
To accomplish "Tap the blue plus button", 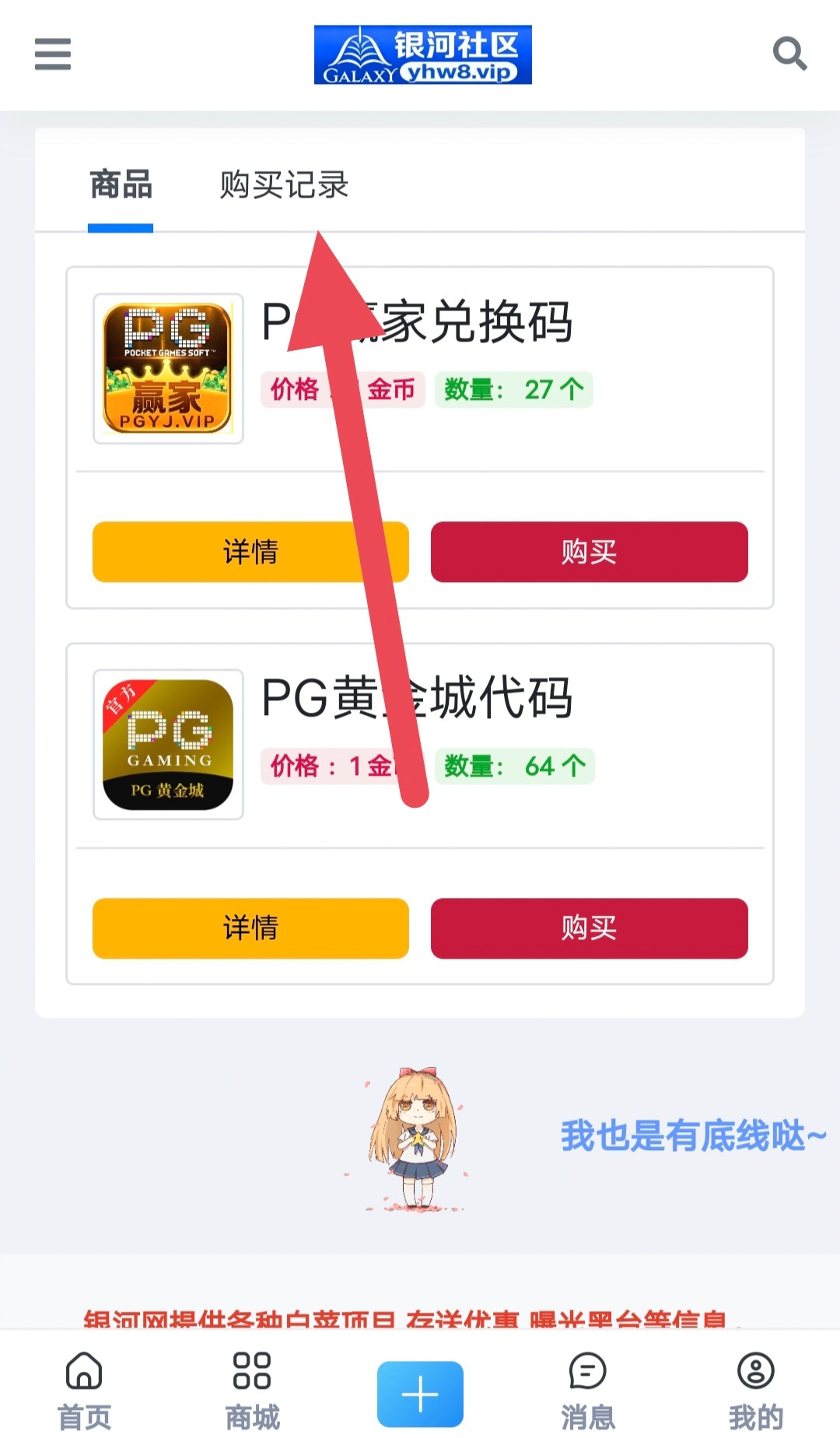I will 420,1393.
